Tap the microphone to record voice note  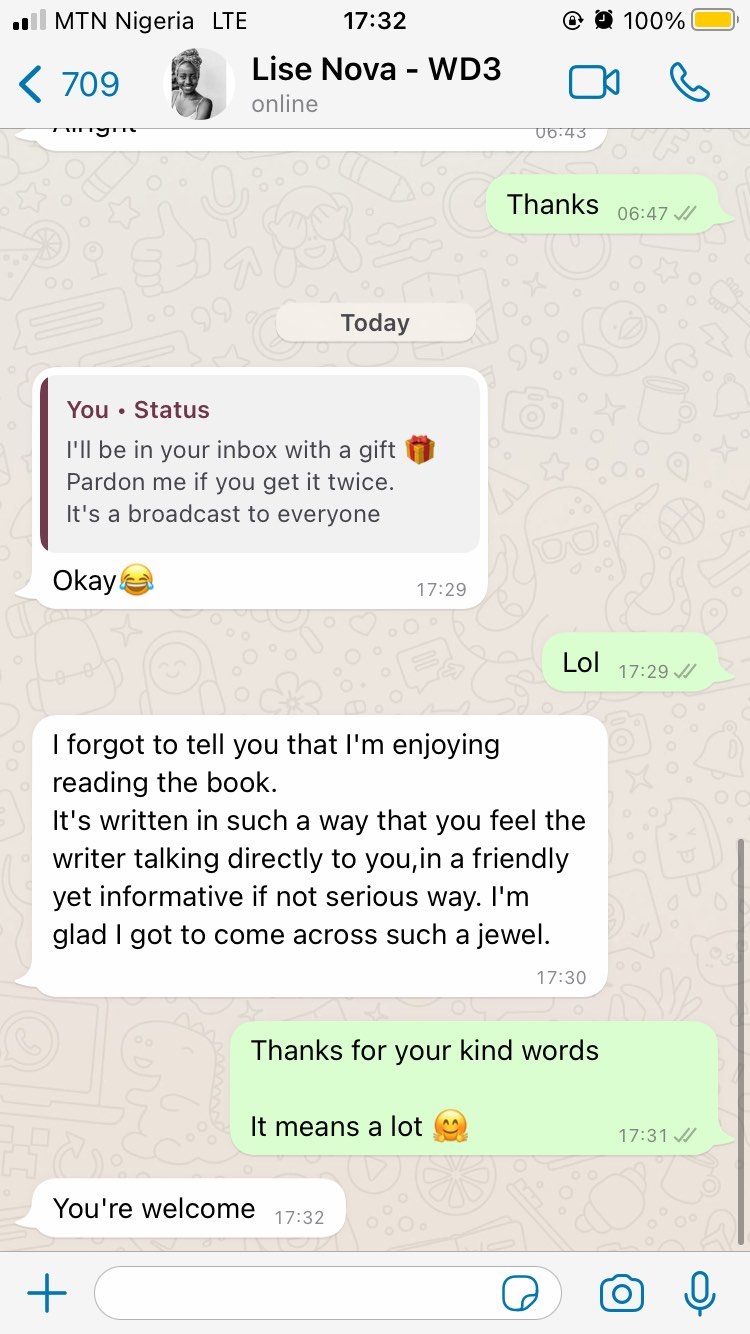coord(700,1294)
